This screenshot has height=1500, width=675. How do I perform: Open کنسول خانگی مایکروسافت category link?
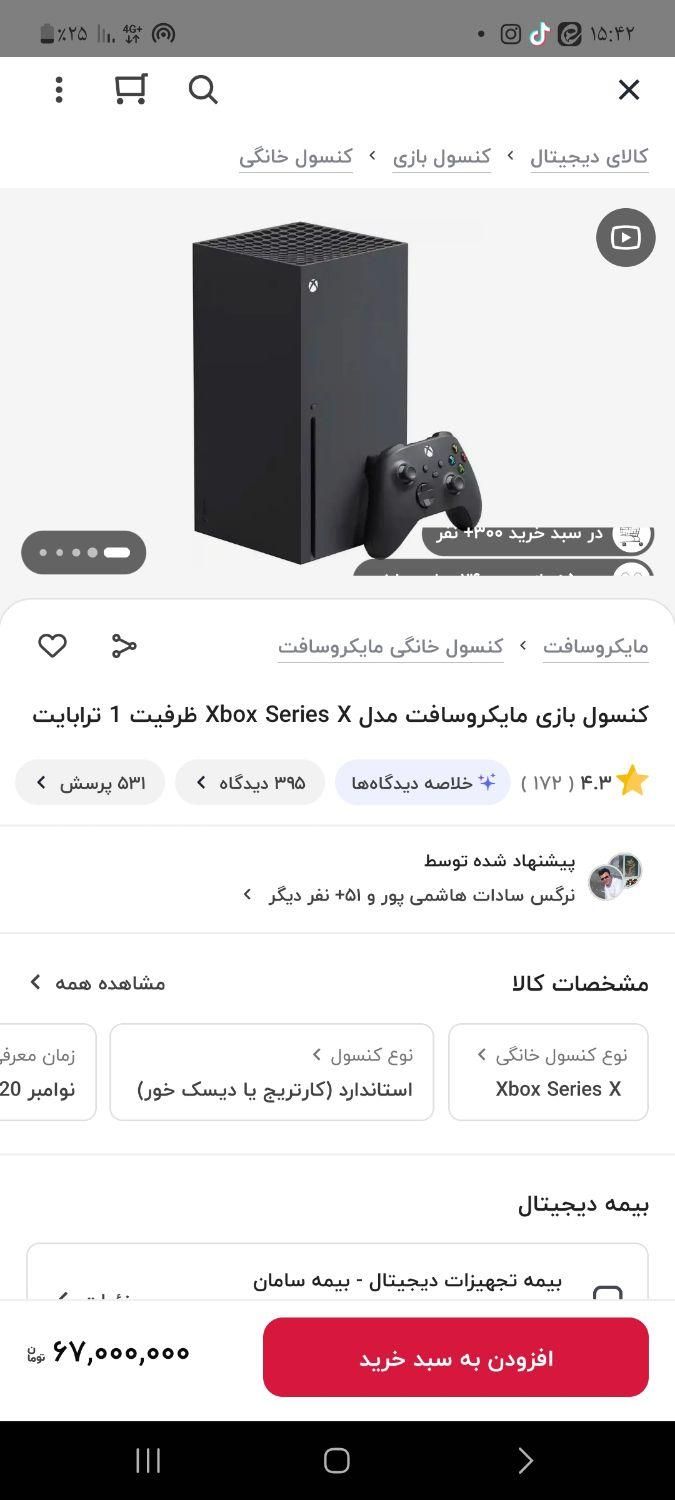[x=390, y=647]
